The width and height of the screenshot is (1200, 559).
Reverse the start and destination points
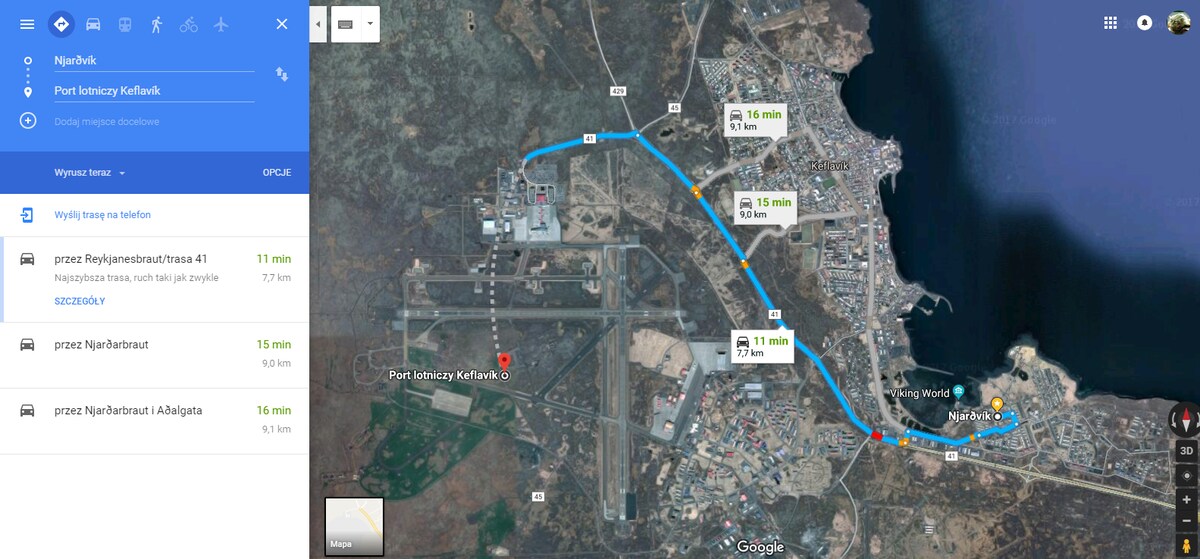tap(282, 74)
